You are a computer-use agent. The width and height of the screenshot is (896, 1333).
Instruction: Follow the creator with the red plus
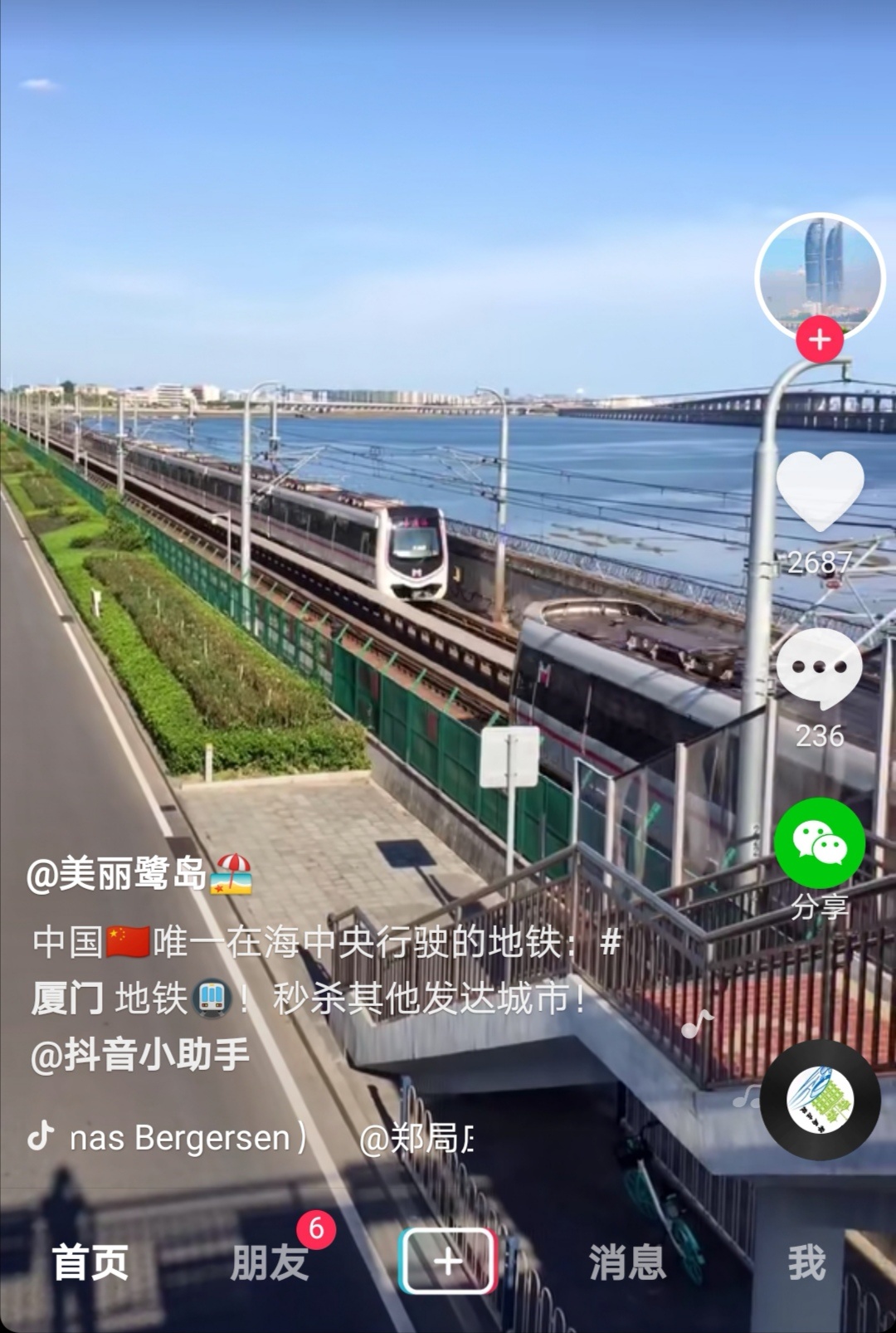[x=820, y=339]
